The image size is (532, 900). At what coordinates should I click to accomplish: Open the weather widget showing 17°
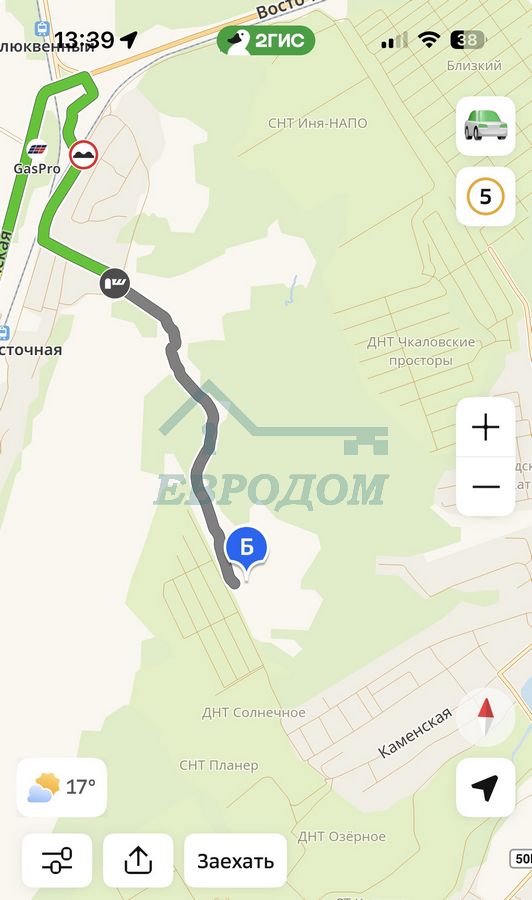point(62,788)
